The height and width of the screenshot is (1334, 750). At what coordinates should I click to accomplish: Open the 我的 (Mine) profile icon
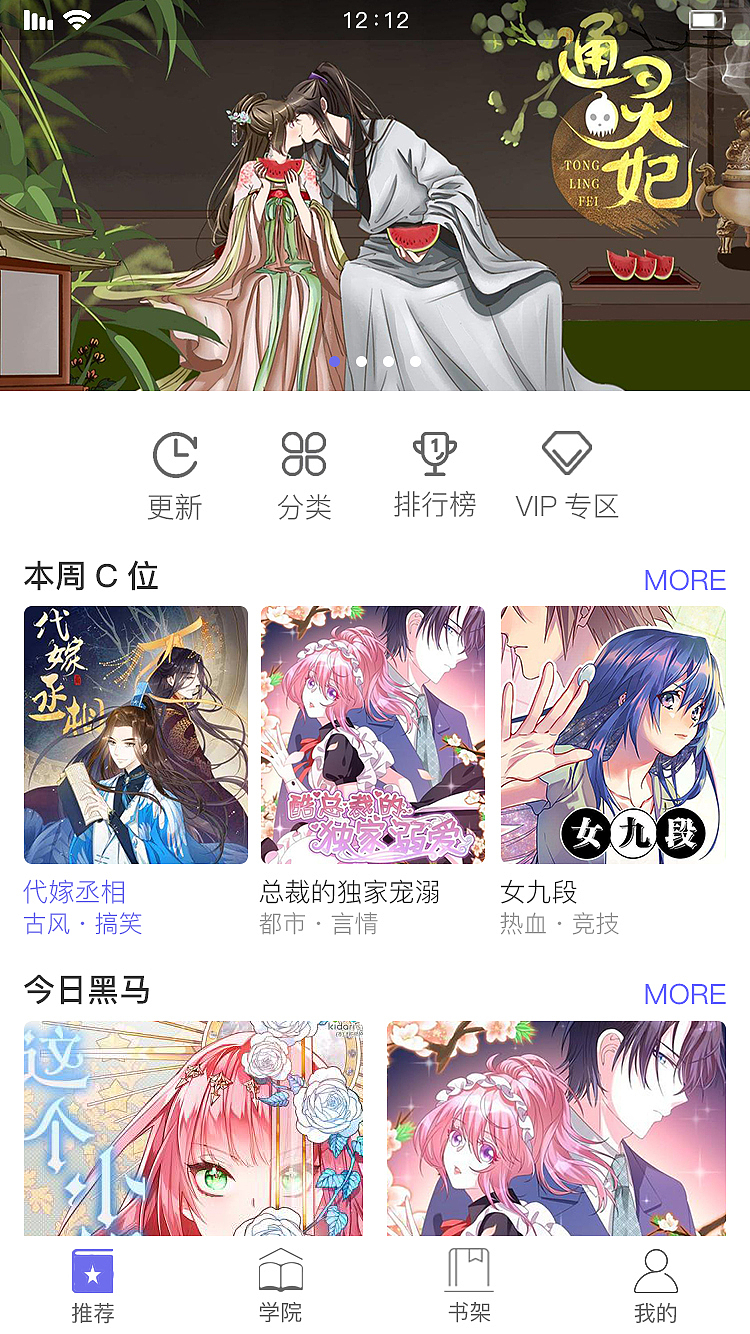point(657,1268)
